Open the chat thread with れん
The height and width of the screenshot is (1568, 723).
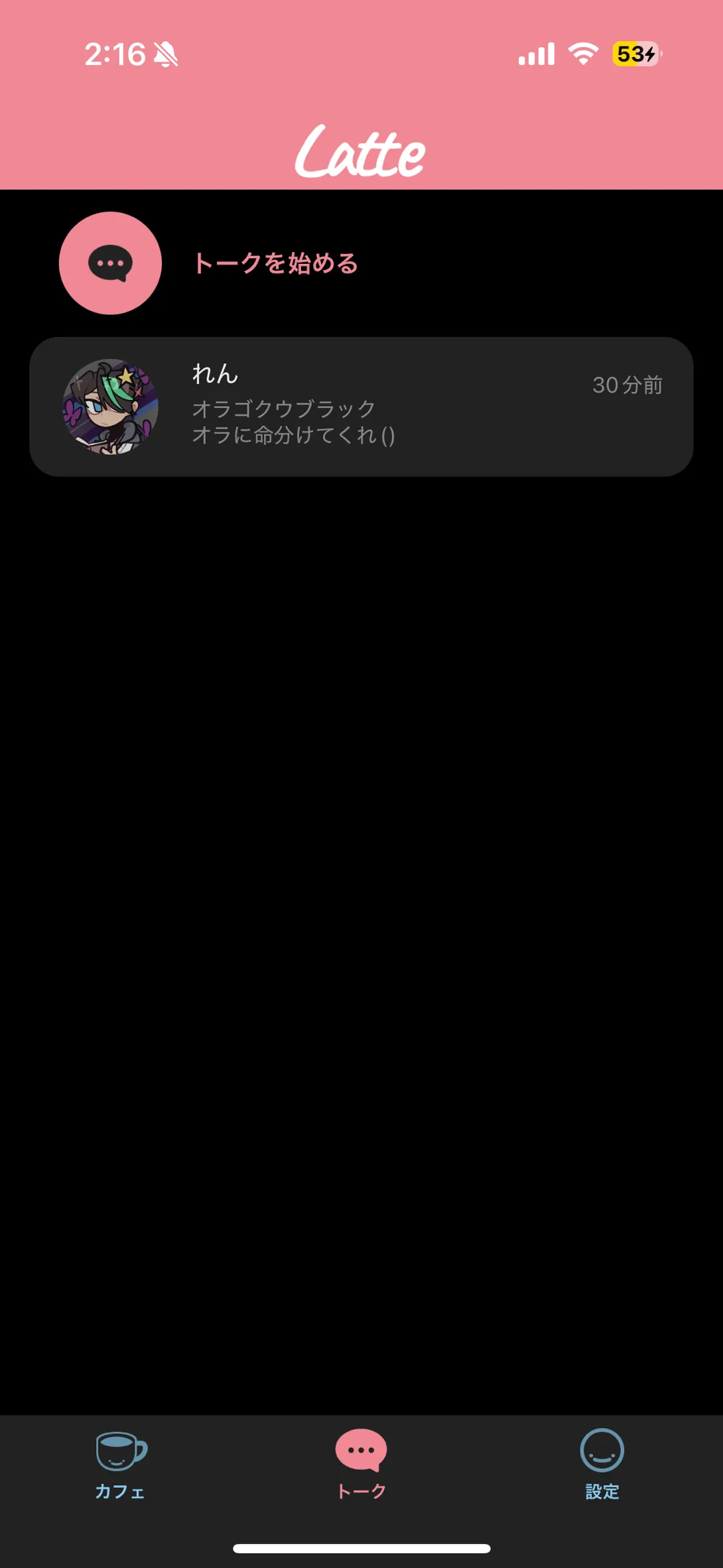coord(361,407)
